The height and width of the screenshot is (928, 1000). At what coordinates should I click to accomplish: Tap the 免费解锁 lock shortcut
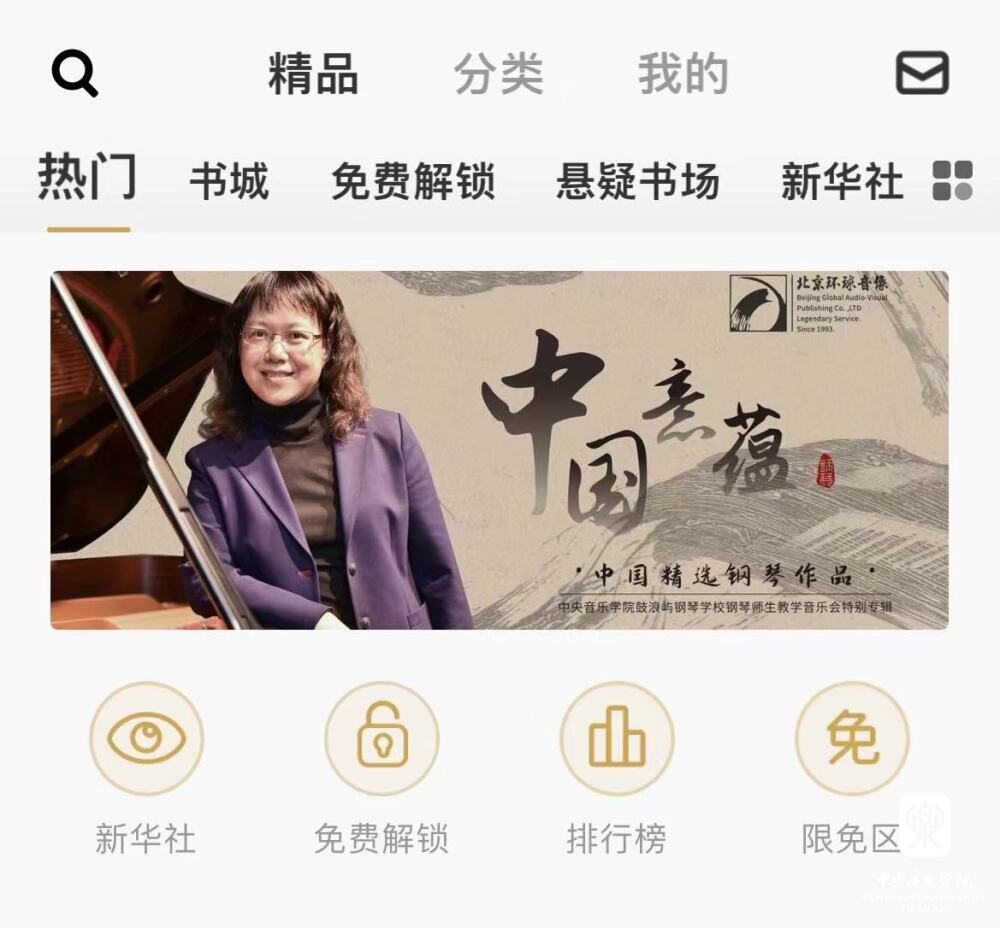(382, 740)
